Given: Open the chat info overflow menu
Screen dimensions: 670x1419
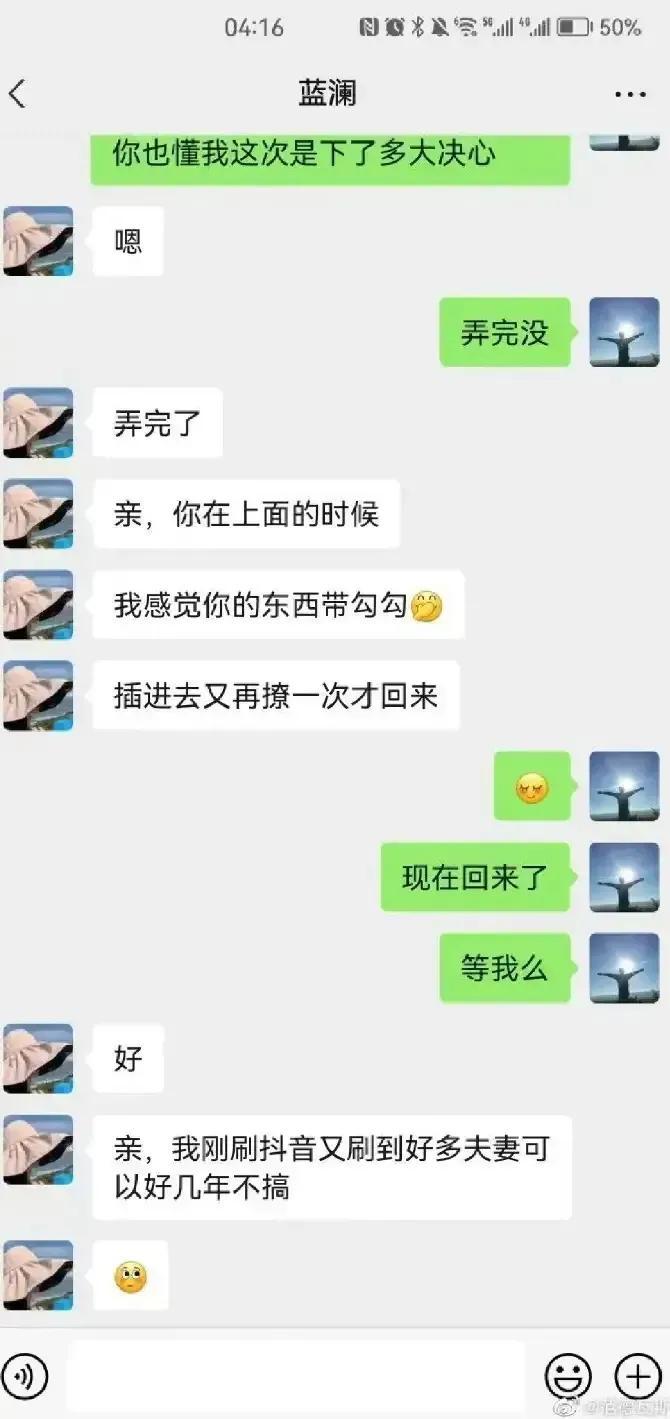Looking at the screenshot, I should coord(630,95).
